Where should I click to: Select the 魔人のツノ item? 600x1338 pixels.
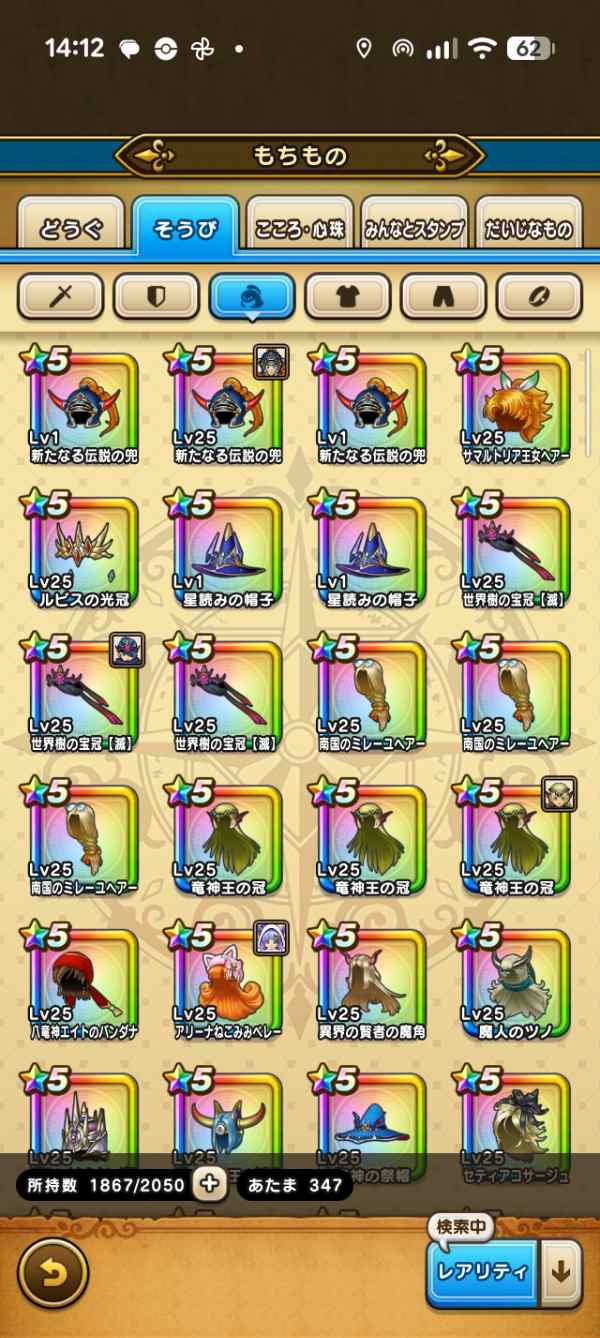pos(515,984)
